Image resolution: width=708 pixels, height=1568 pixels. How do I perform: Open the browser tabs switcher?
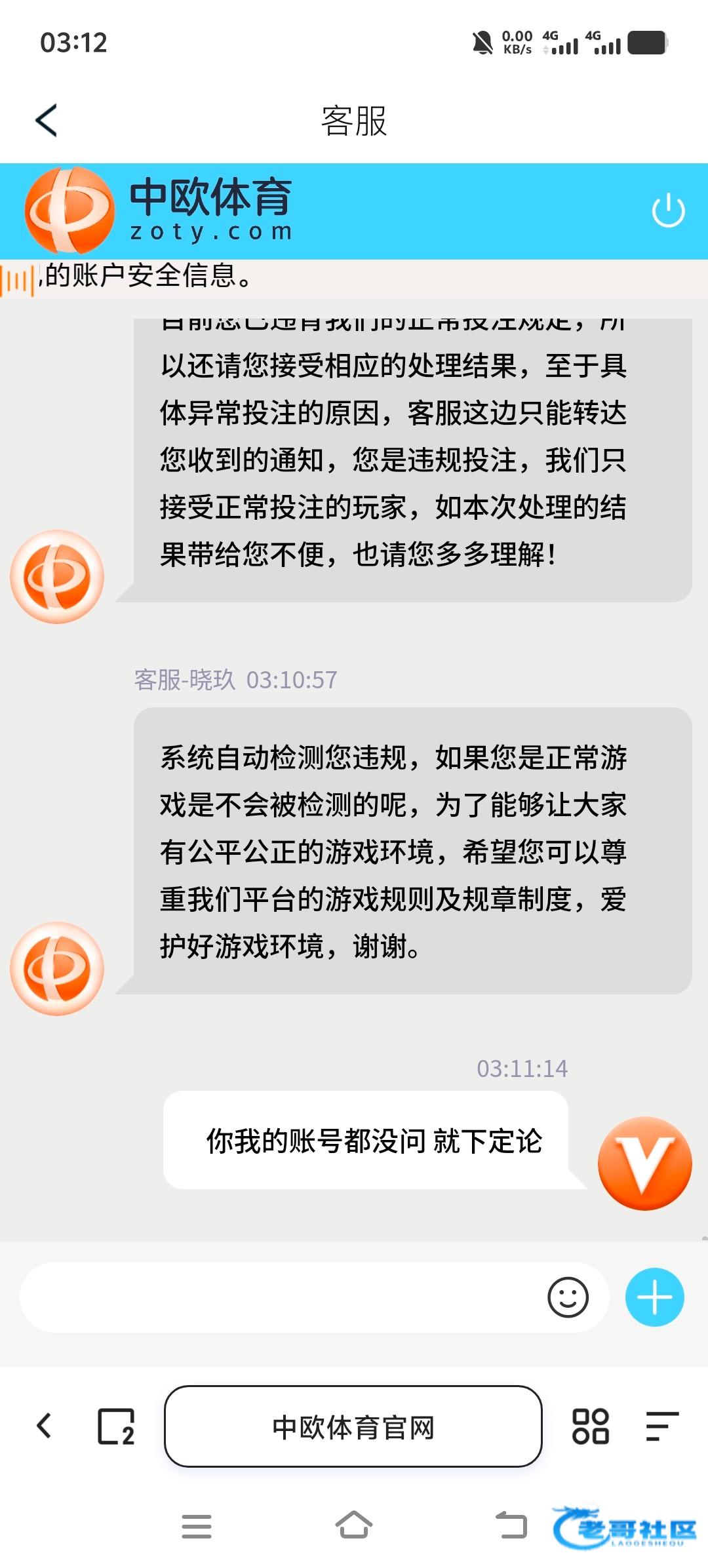[116, 1426]
